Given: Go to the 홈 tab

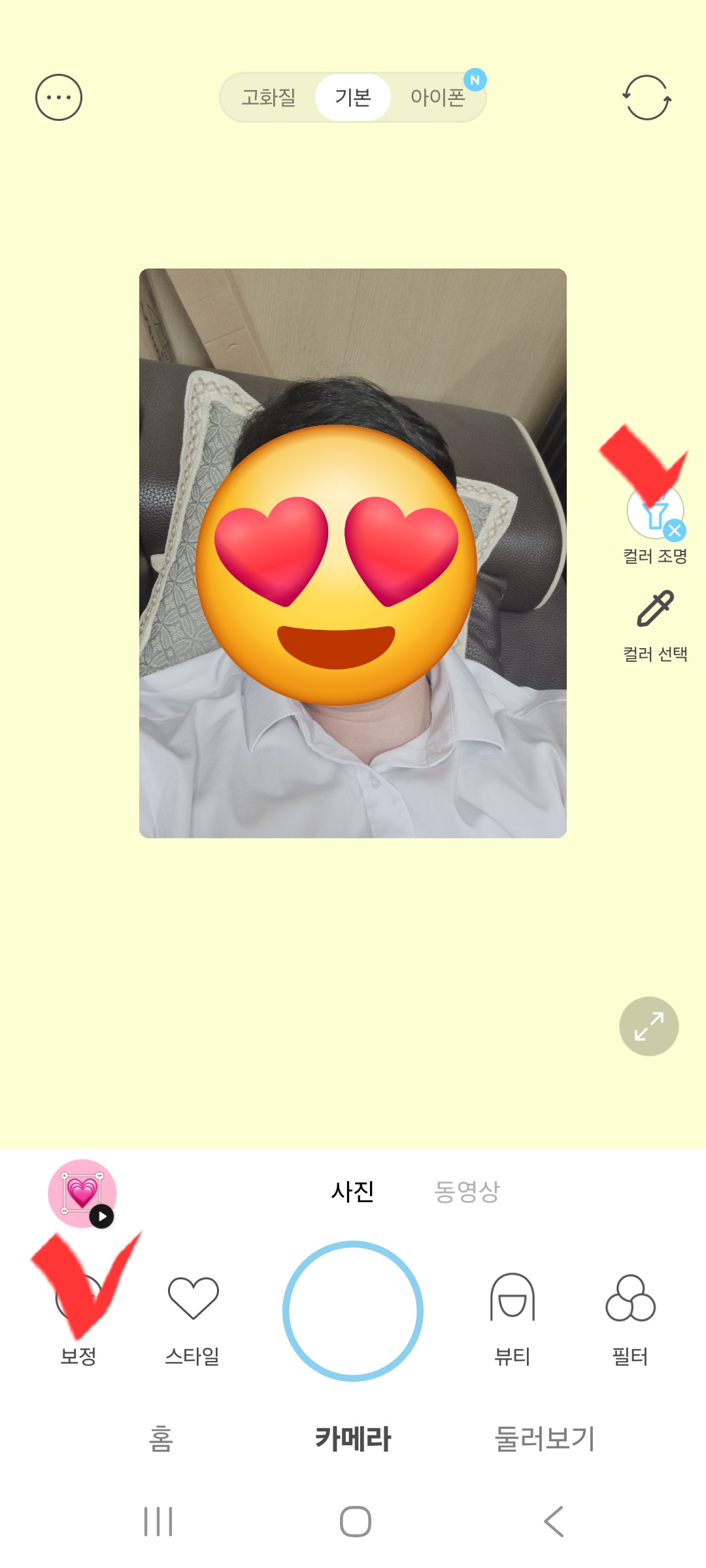Looking at the screenshot, I should pos(161,1439).
